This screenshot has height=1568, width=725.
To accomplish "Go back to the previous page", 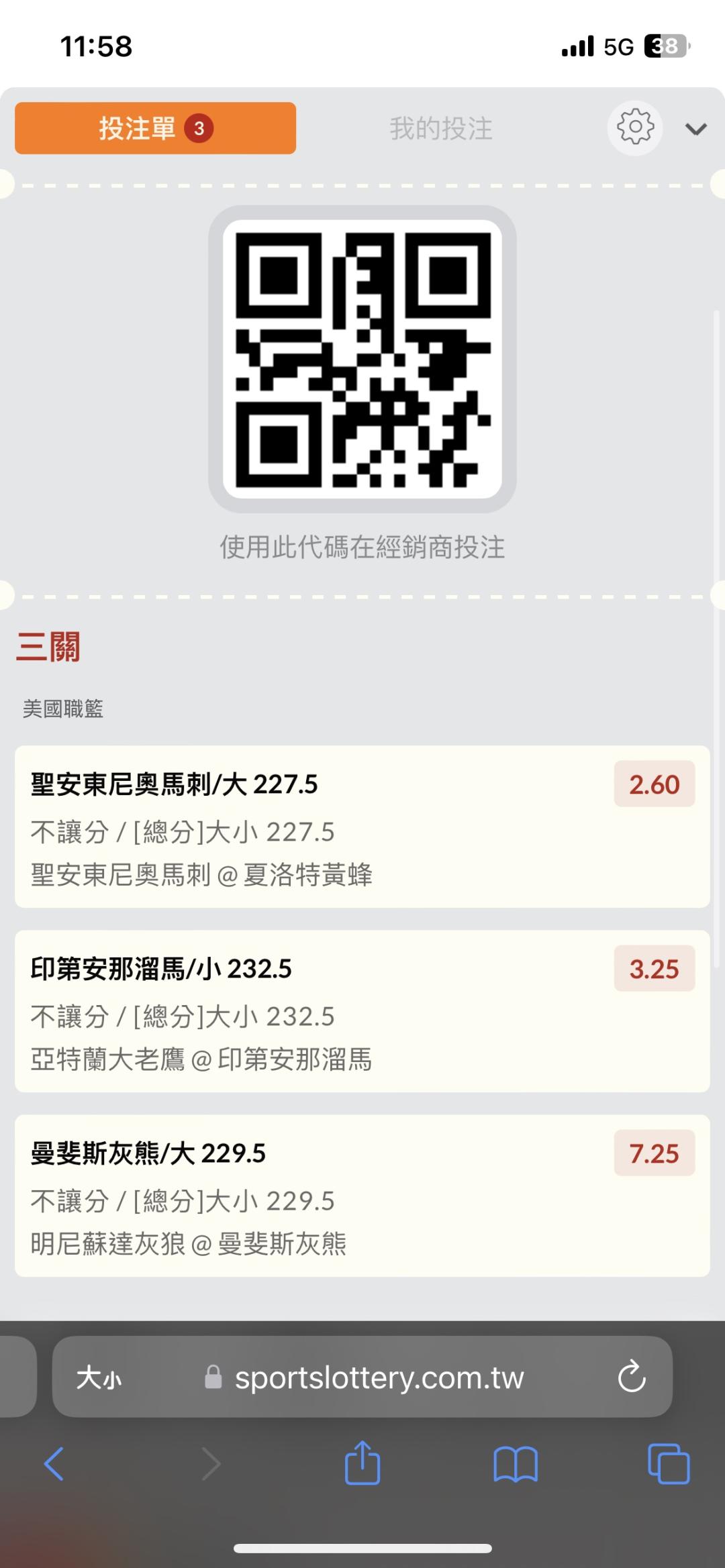I will (x=54, y=1464).
